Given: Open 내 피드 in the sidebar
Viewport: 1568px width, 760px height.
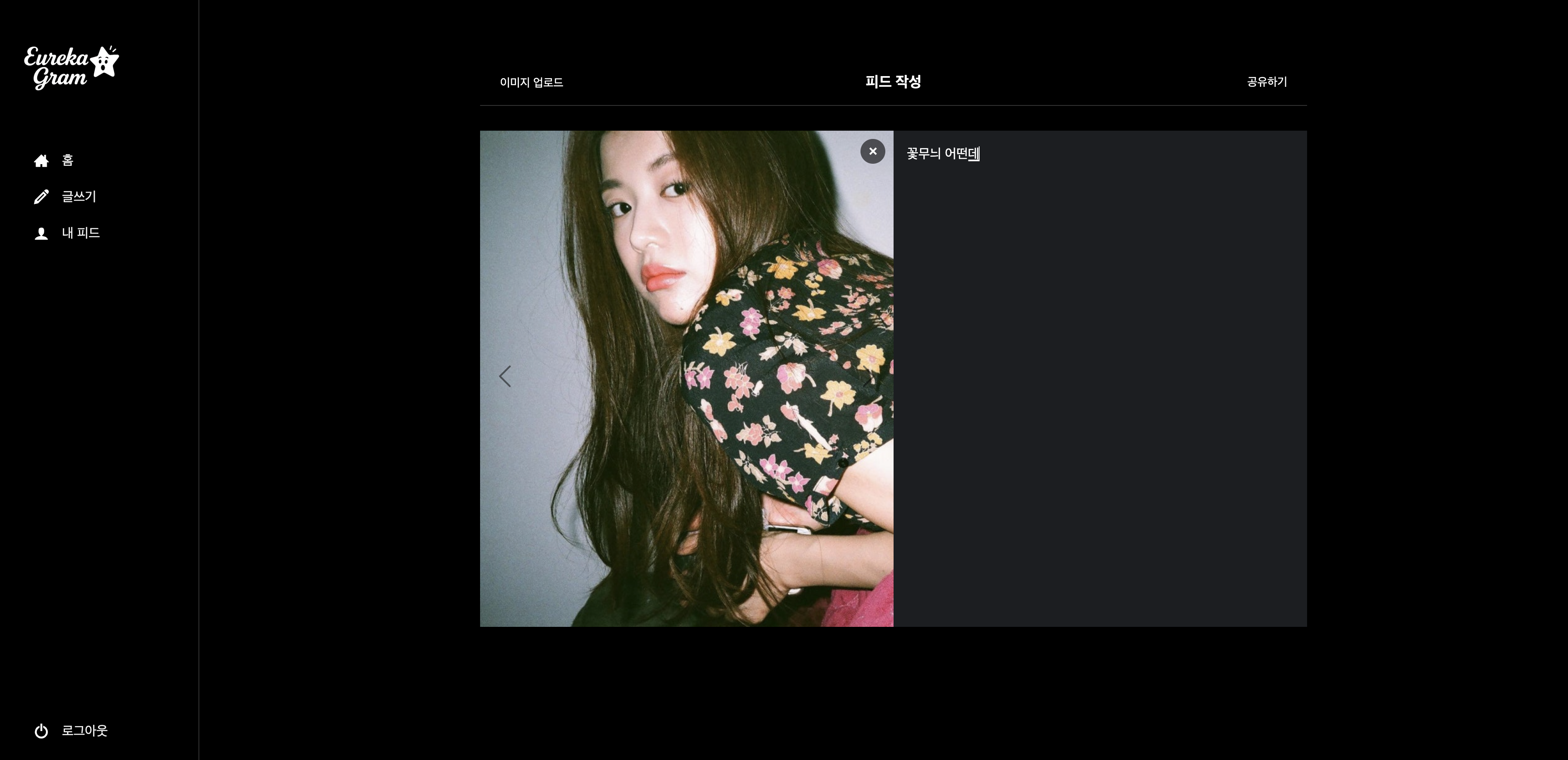Looking at the screenshot, I should click(x=67, y=233).
